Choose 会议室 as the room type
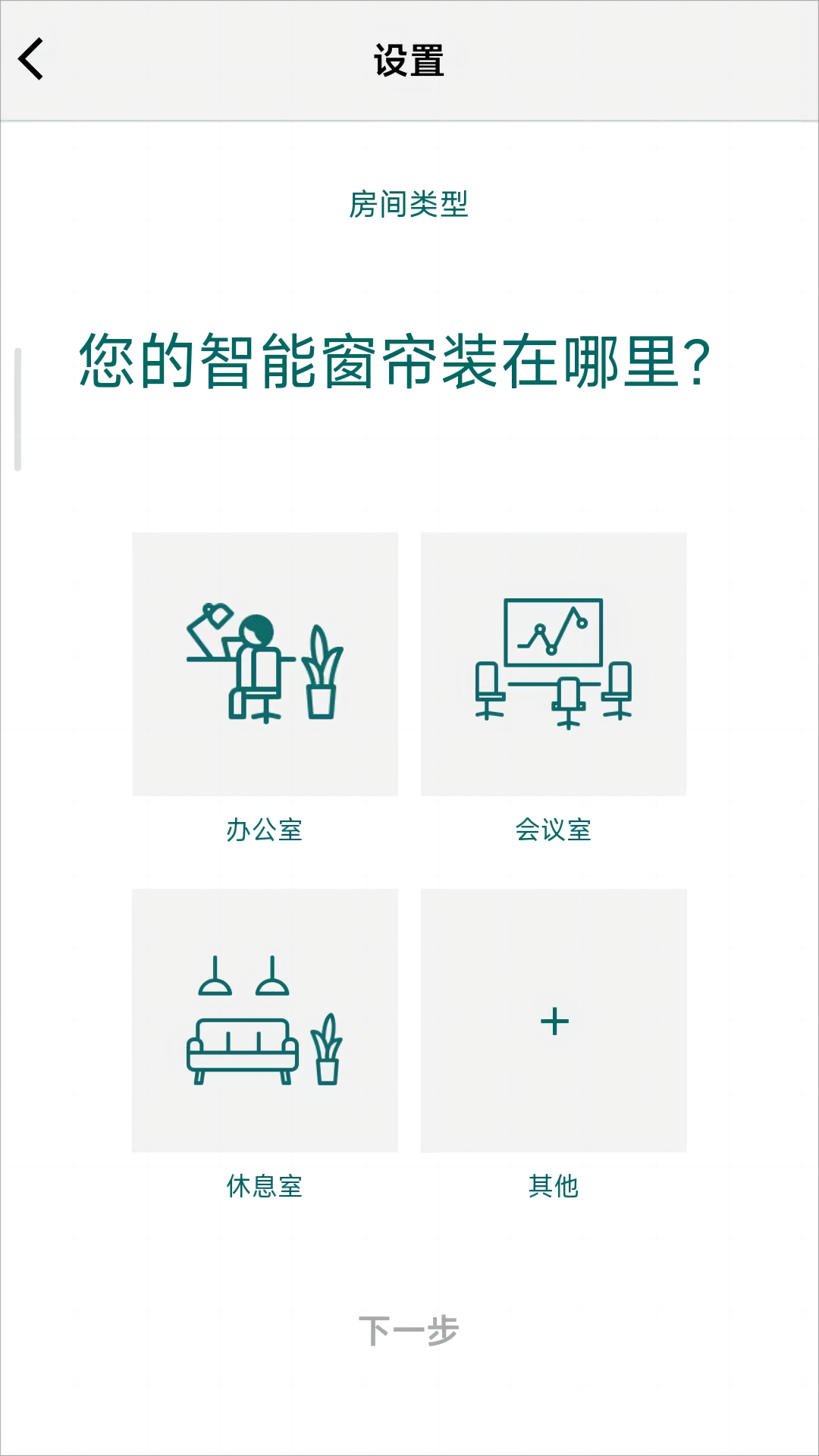 coord(554,830)
